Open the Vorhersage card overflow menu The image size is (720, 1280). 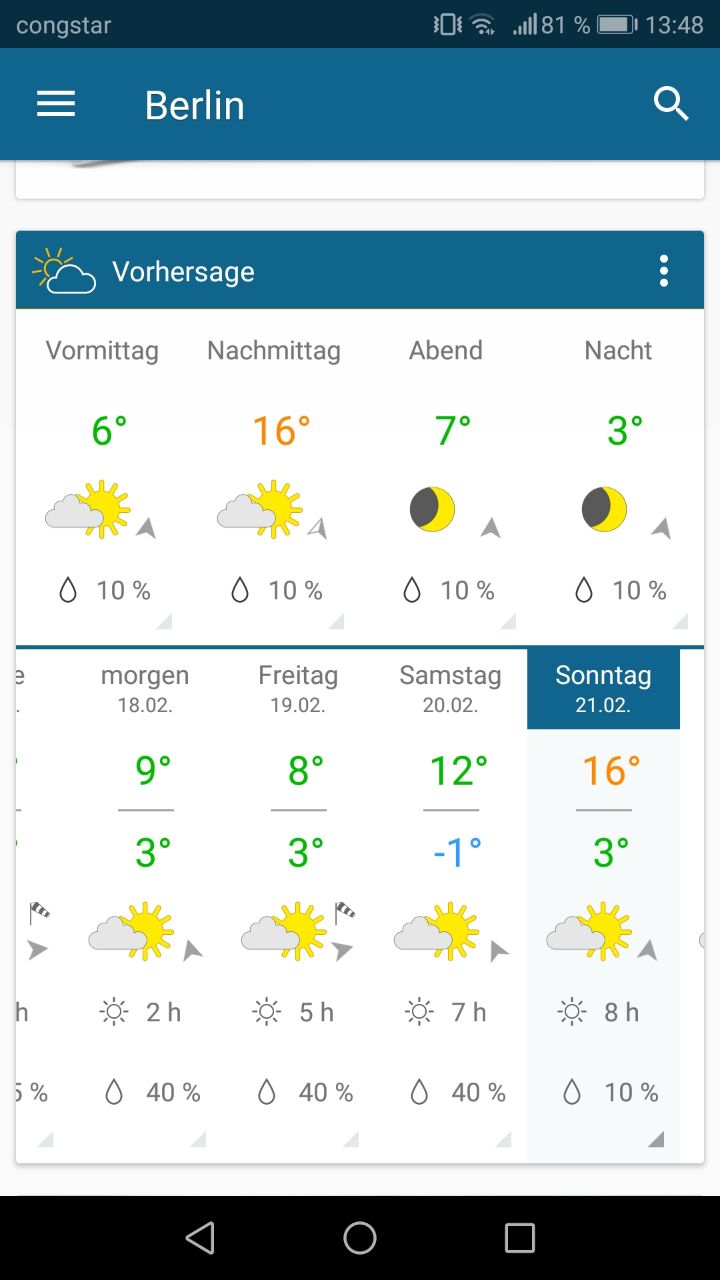tap(663, 271)
